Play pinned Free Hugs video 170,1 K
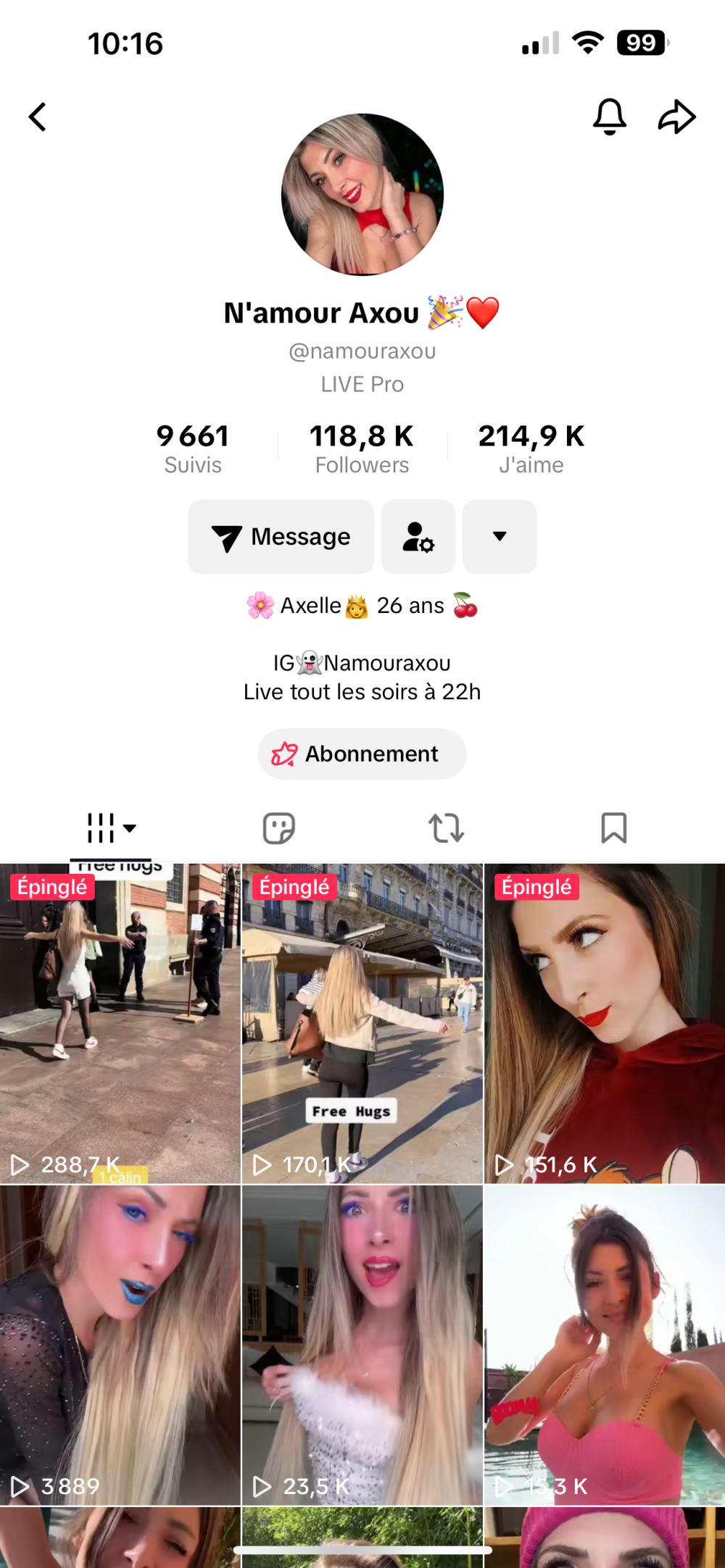The width and height of the screenshot is (725, 1568). tap(362, 1023)
